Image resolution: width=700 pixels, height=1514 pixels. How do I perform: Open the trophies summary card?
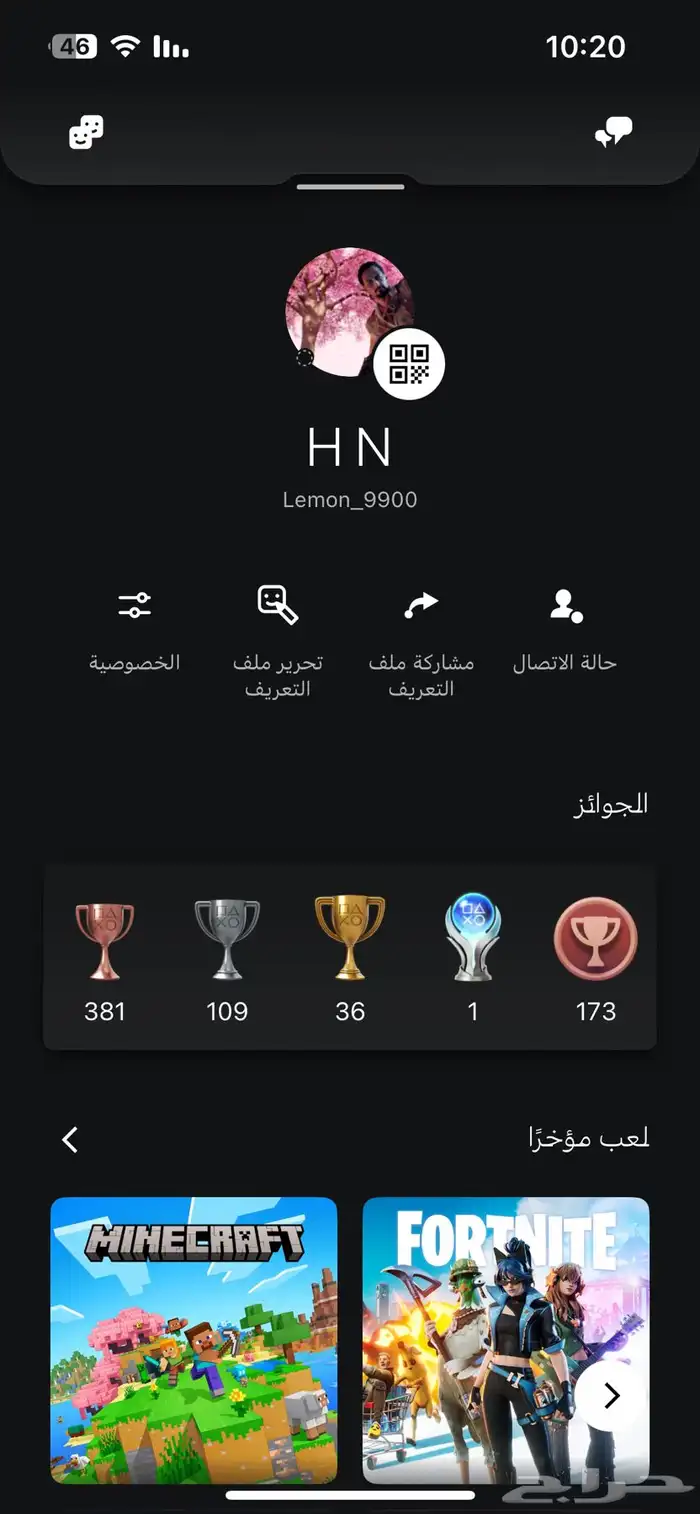click(350, 957)
